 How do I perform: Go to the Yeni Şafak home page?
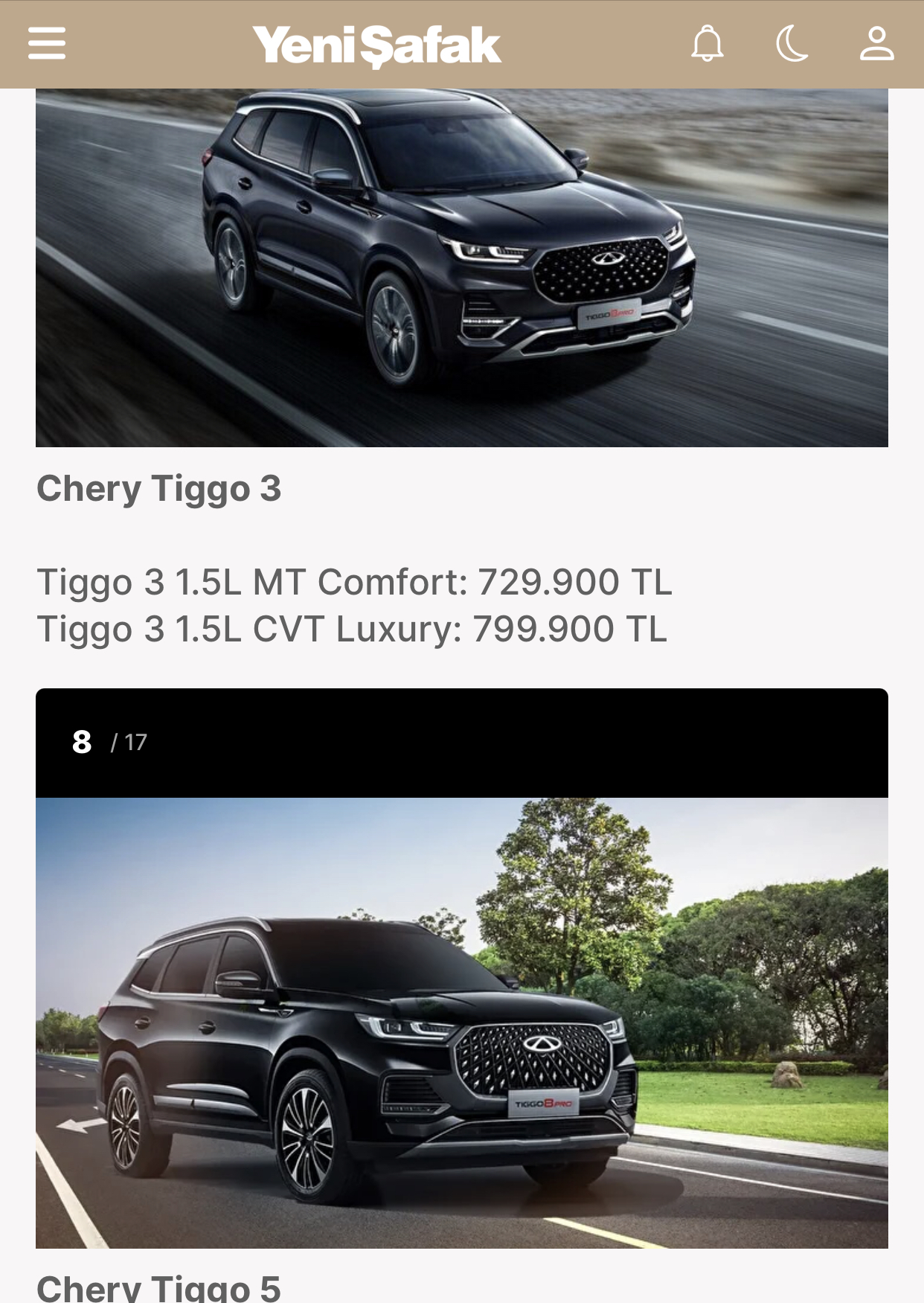pyautogui.click(x=376, y=45)
